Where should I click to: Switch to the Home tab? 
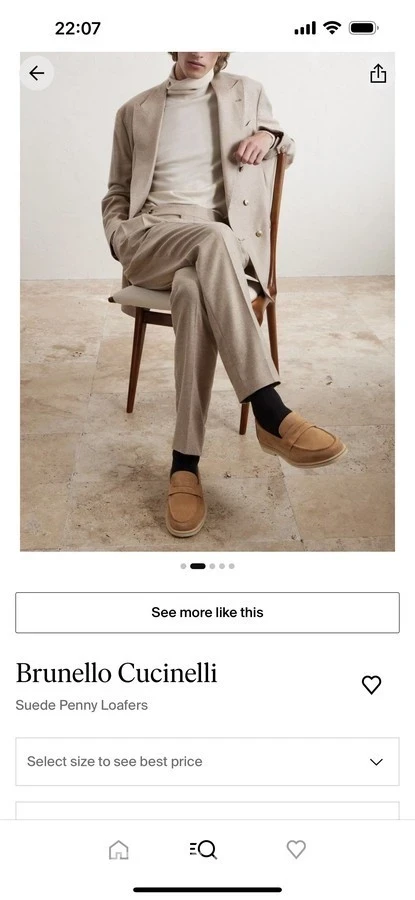(x=119, y=849)
